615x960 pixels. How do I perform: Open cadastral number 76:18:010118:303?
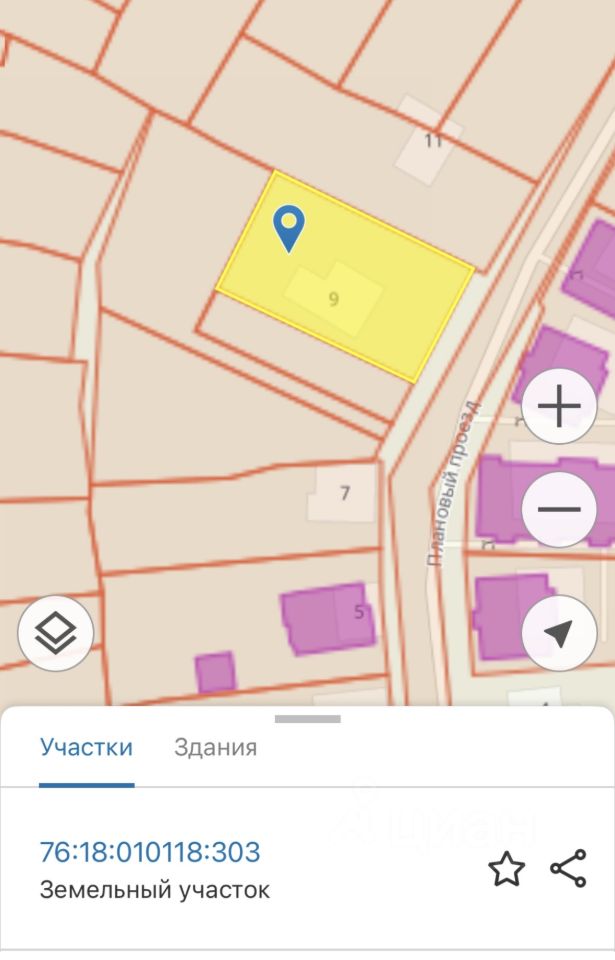(x=150, y=852)
